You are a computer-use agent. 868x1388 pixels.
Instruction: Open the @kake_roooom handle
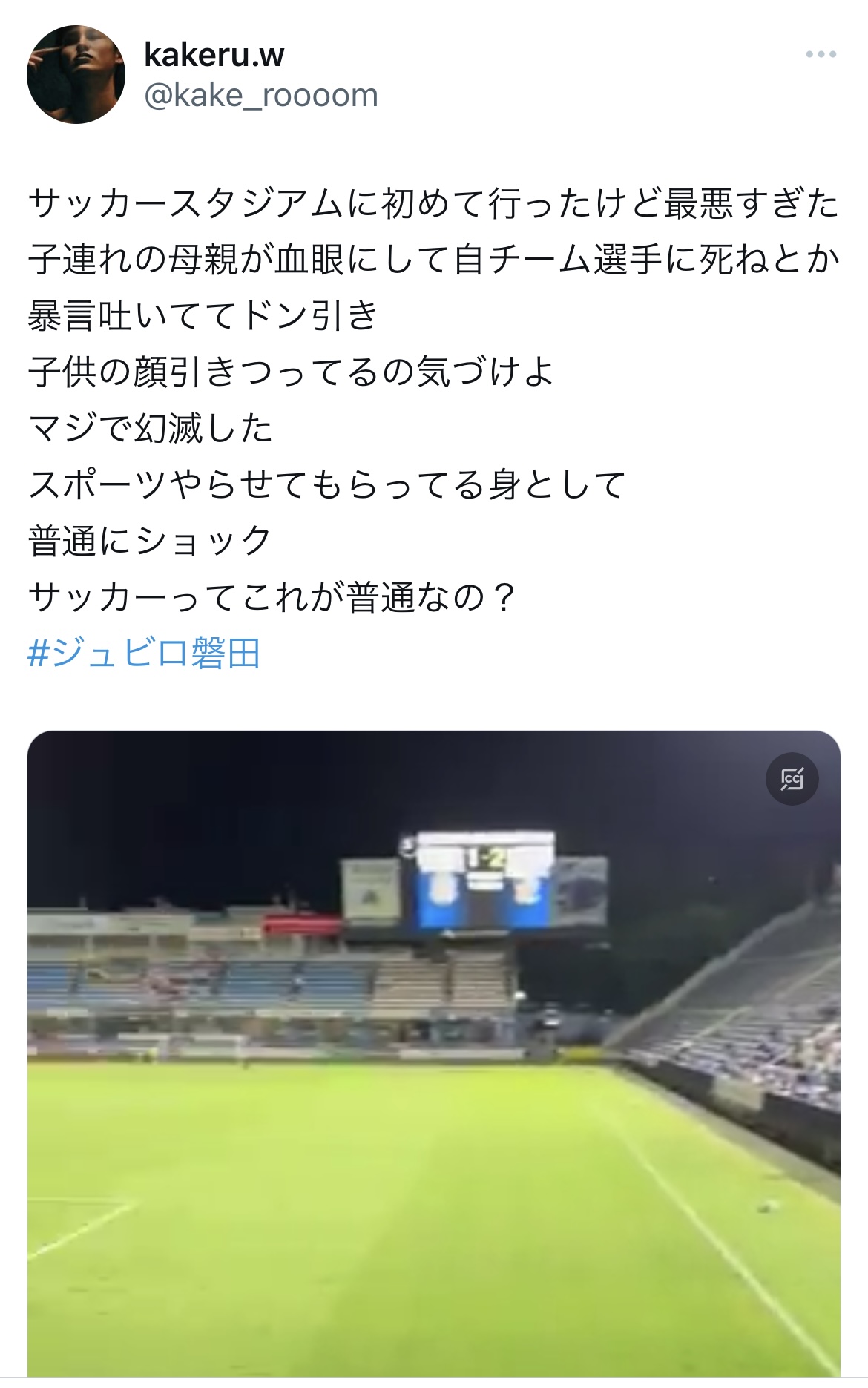[260, 96]
